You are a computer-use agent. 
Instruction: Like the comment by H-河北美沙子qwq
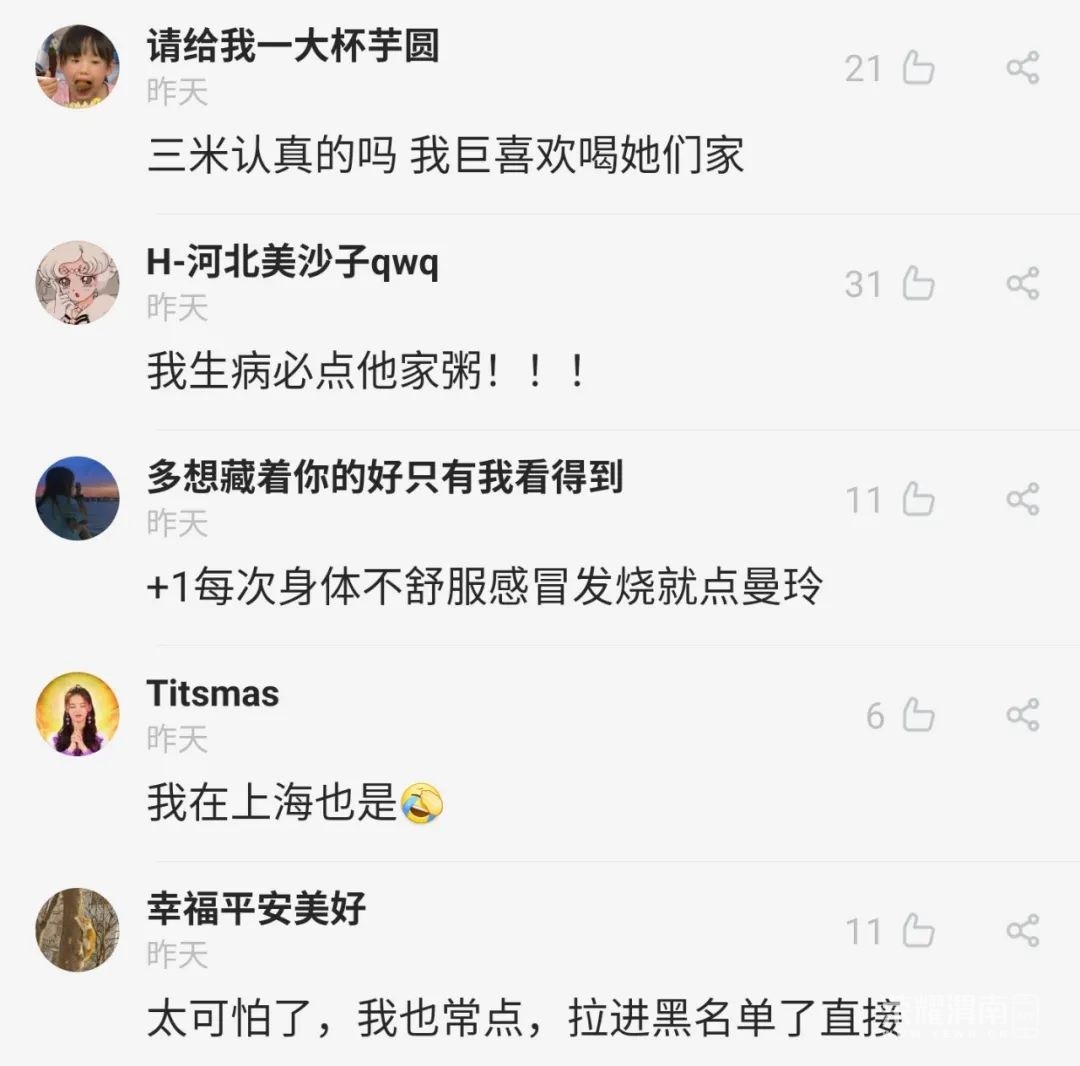point(918,284)
